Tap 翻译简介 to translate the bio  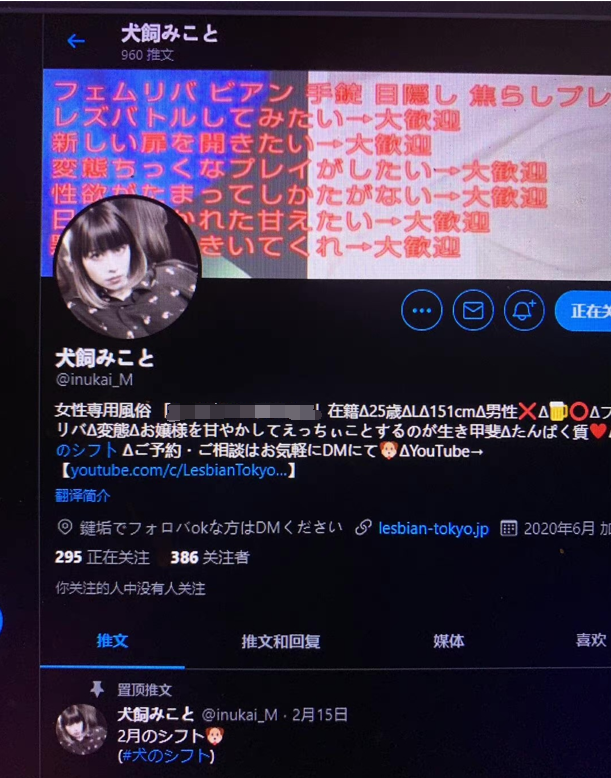(82, 495)
